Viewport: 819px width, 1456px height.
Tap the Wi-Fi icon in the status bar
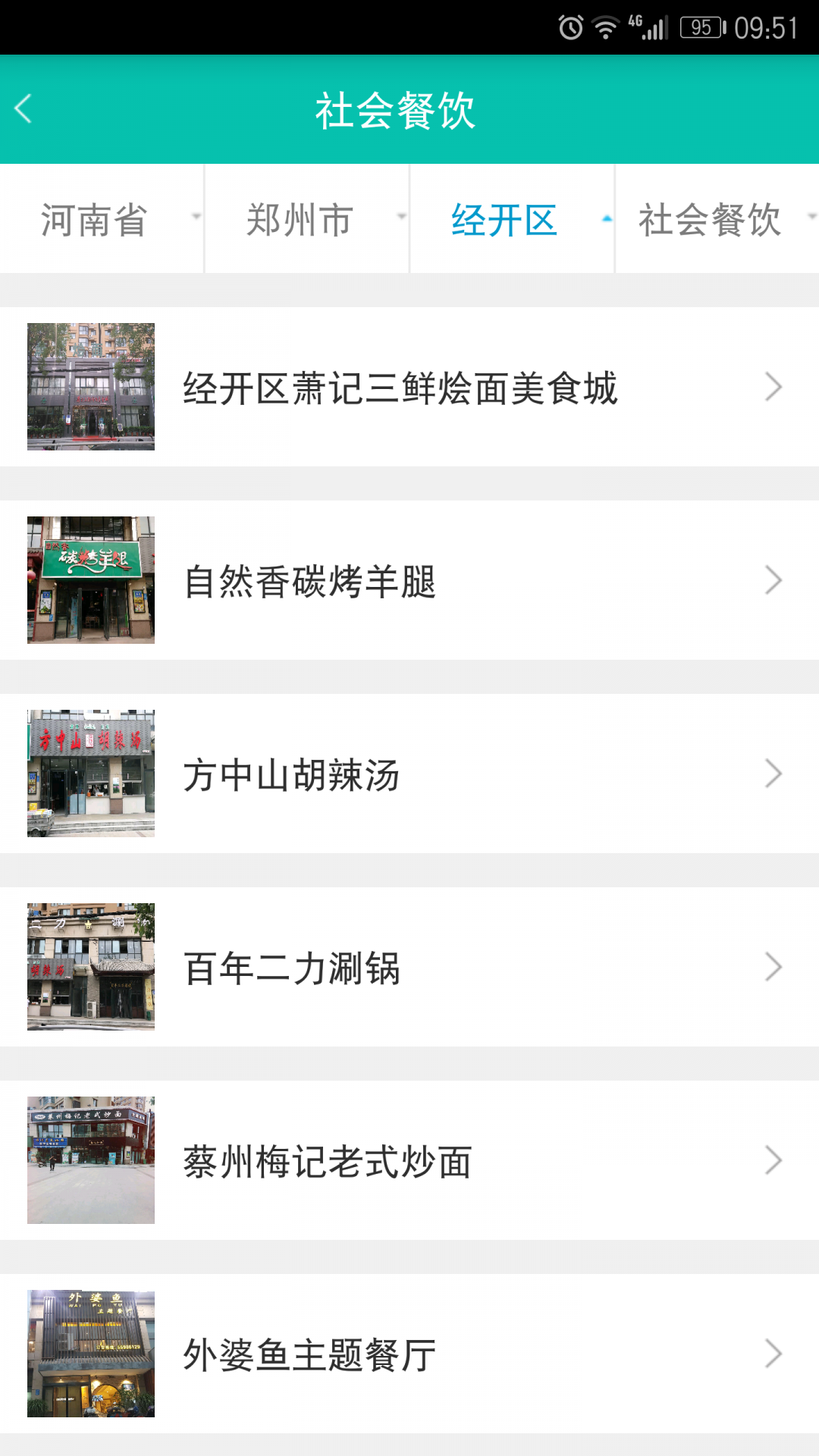pyautogui.click(x=605, y=24)
